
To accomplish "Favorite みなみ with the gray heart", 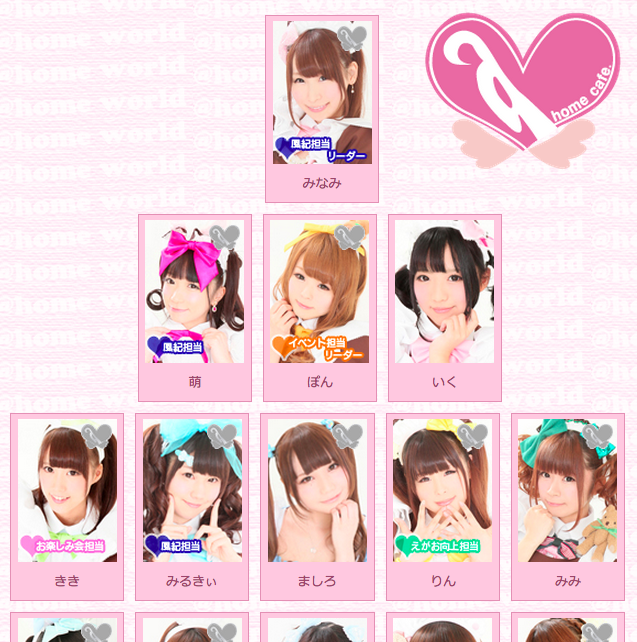I will click(x=352, y=39).
